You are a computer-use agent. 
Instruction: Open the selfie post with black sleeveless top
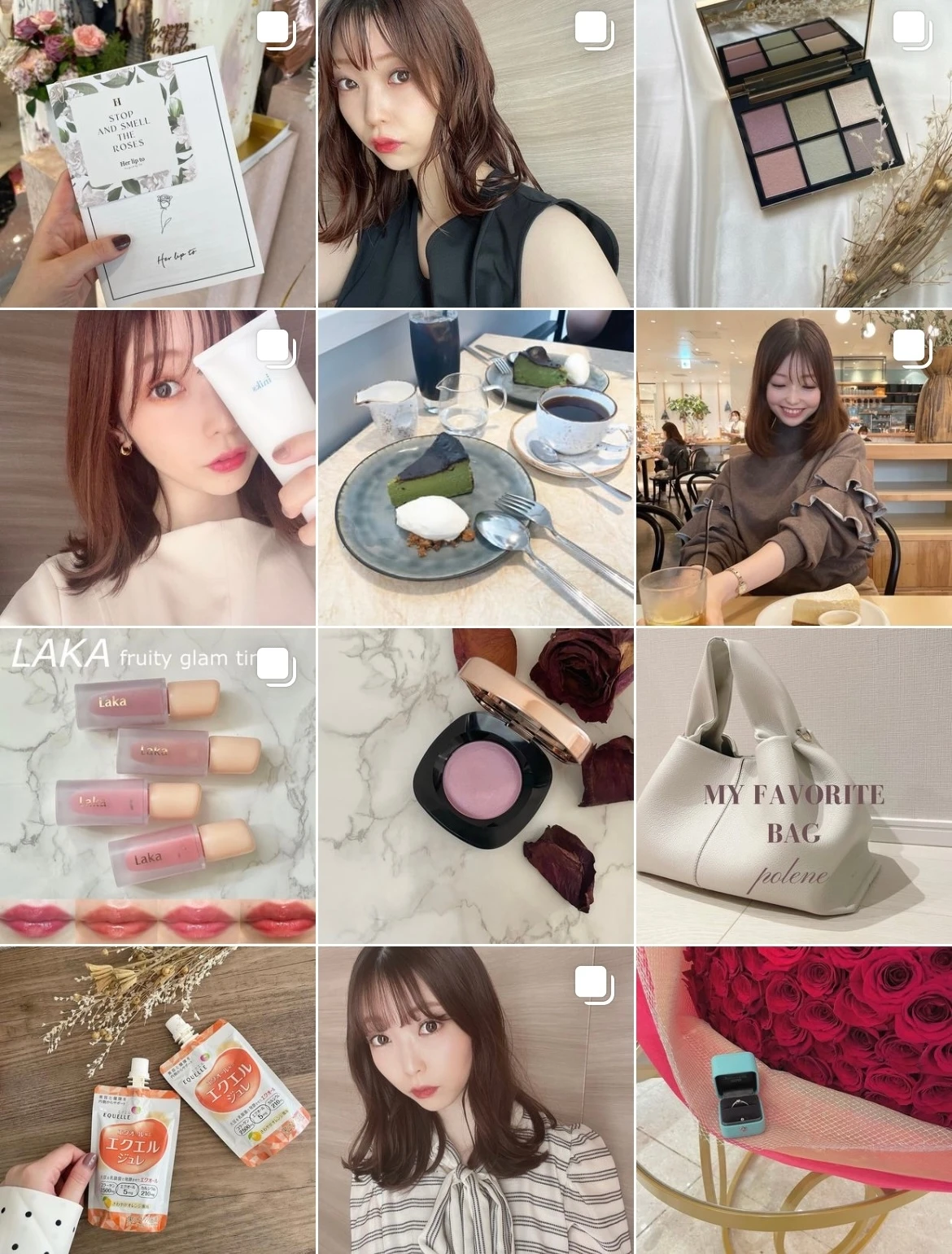pos(475,153)
